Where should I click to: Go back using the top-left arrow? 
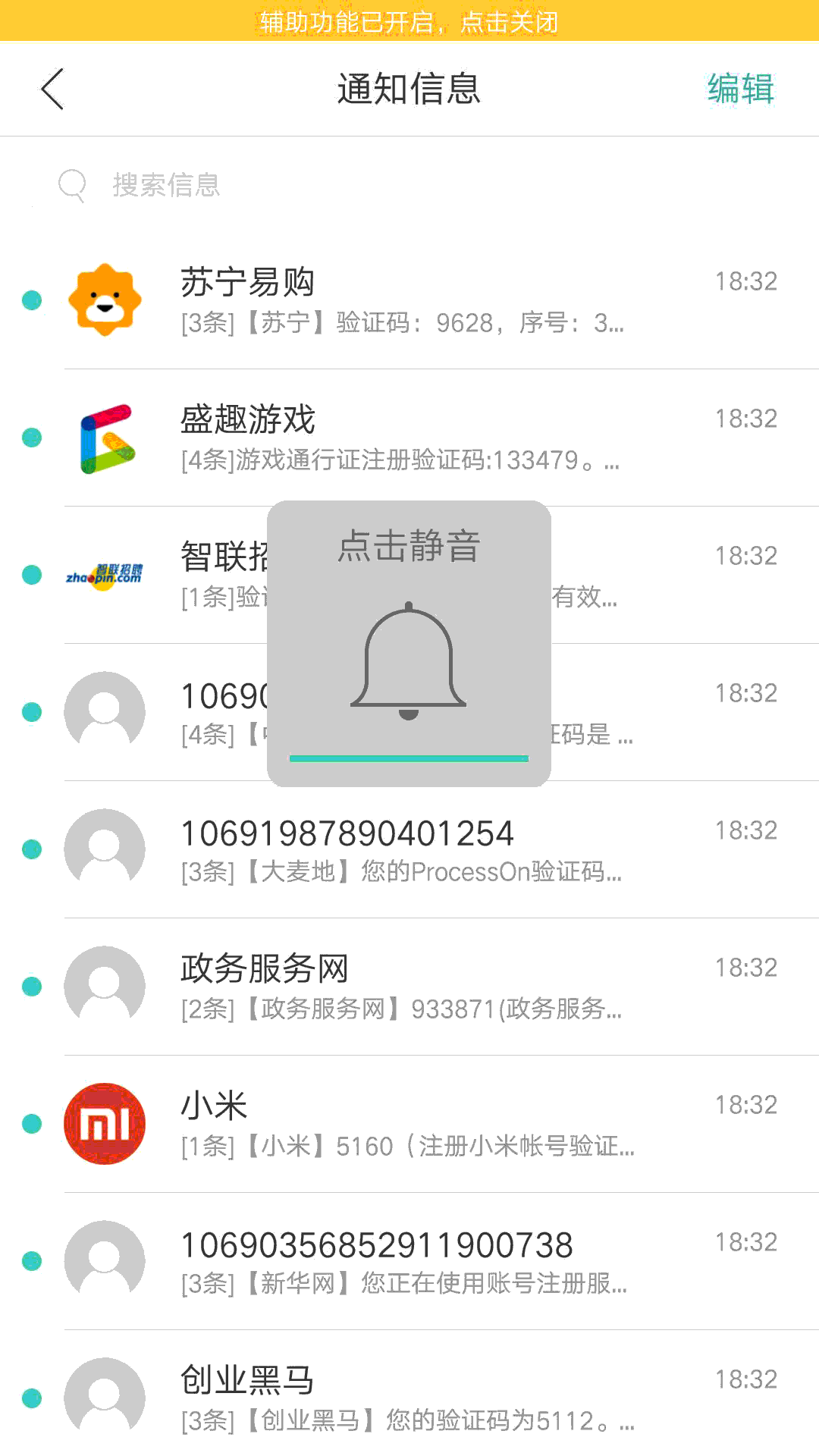(x=52, y=89)
